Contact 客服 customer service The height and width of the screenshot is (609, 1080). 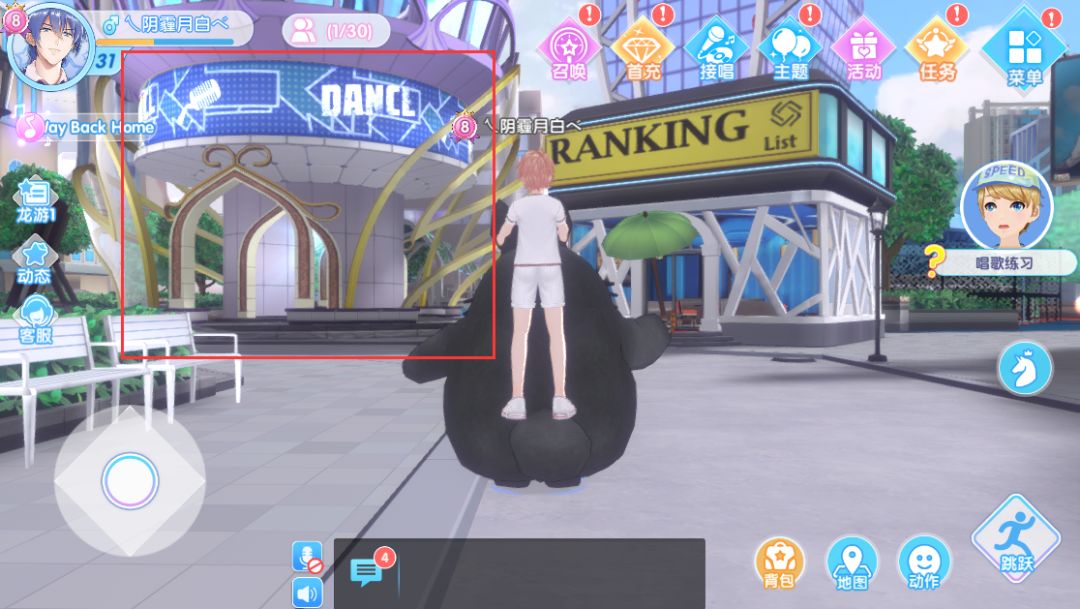pos(35,320)
